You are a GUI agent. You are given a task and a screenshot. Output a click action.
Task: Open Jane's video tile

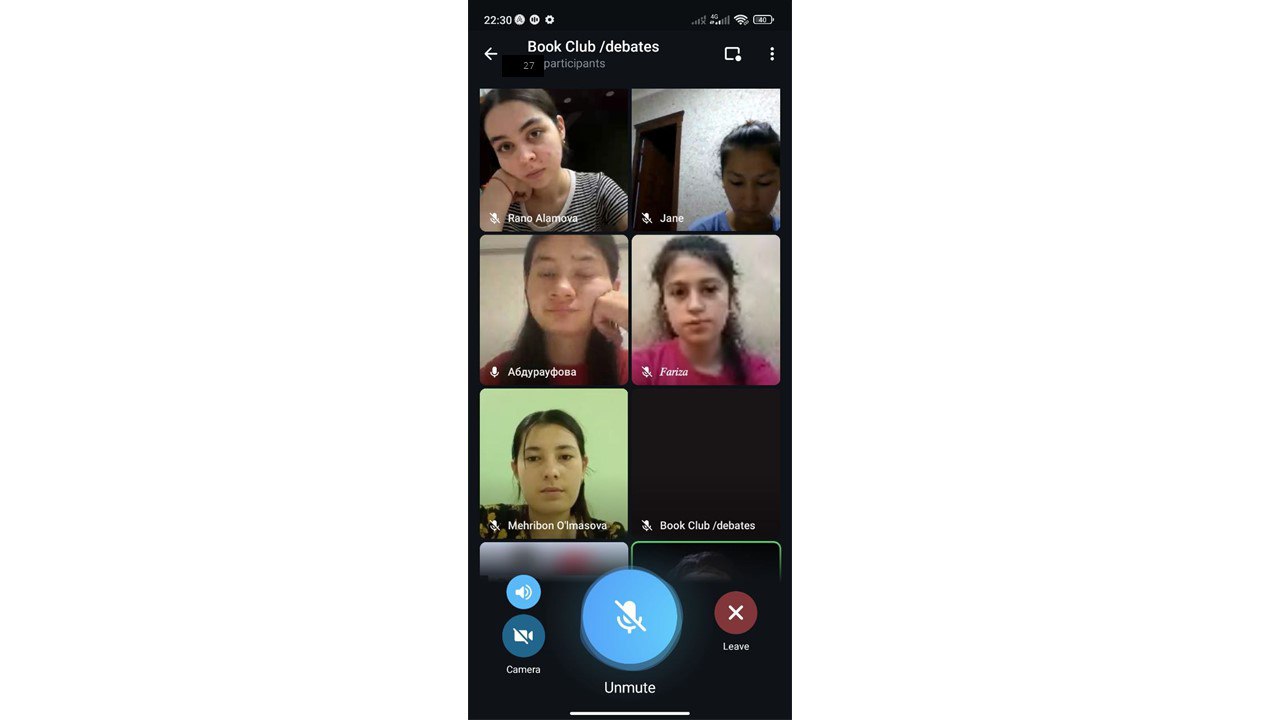(706, 160)
